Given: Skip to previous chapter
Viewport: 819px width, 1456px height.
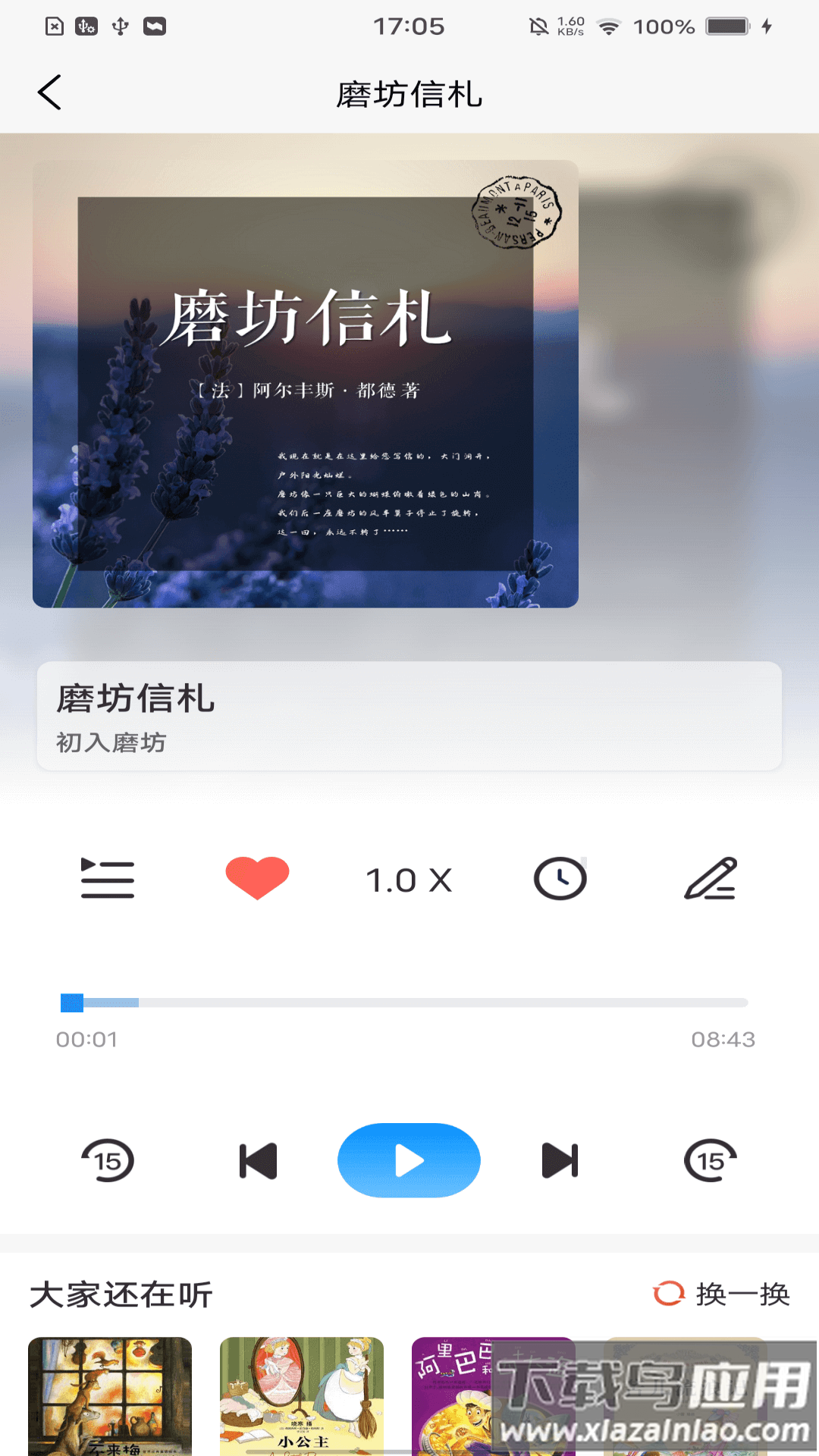Looking at the screenshot, I should pos(258,1160).
